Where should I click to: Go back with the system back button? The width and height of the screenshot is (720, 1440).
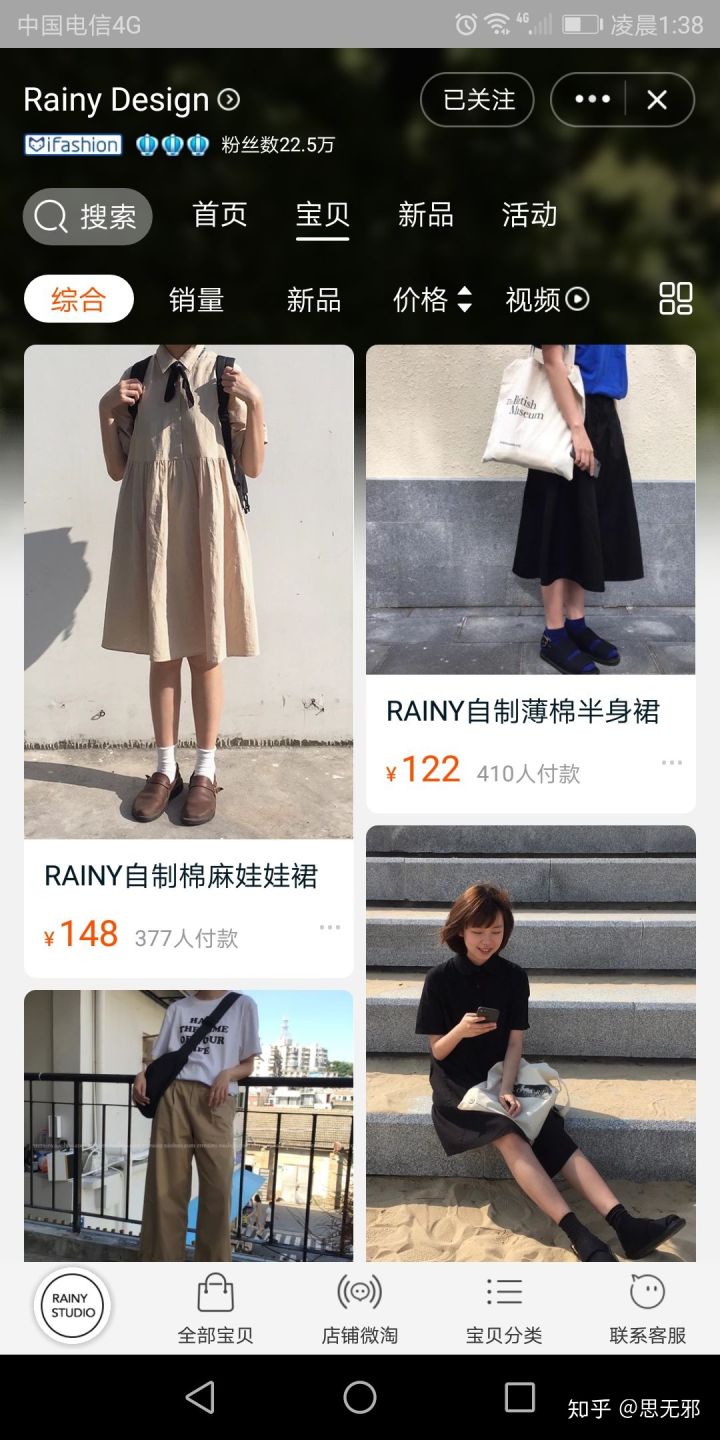click(200, 1397)
